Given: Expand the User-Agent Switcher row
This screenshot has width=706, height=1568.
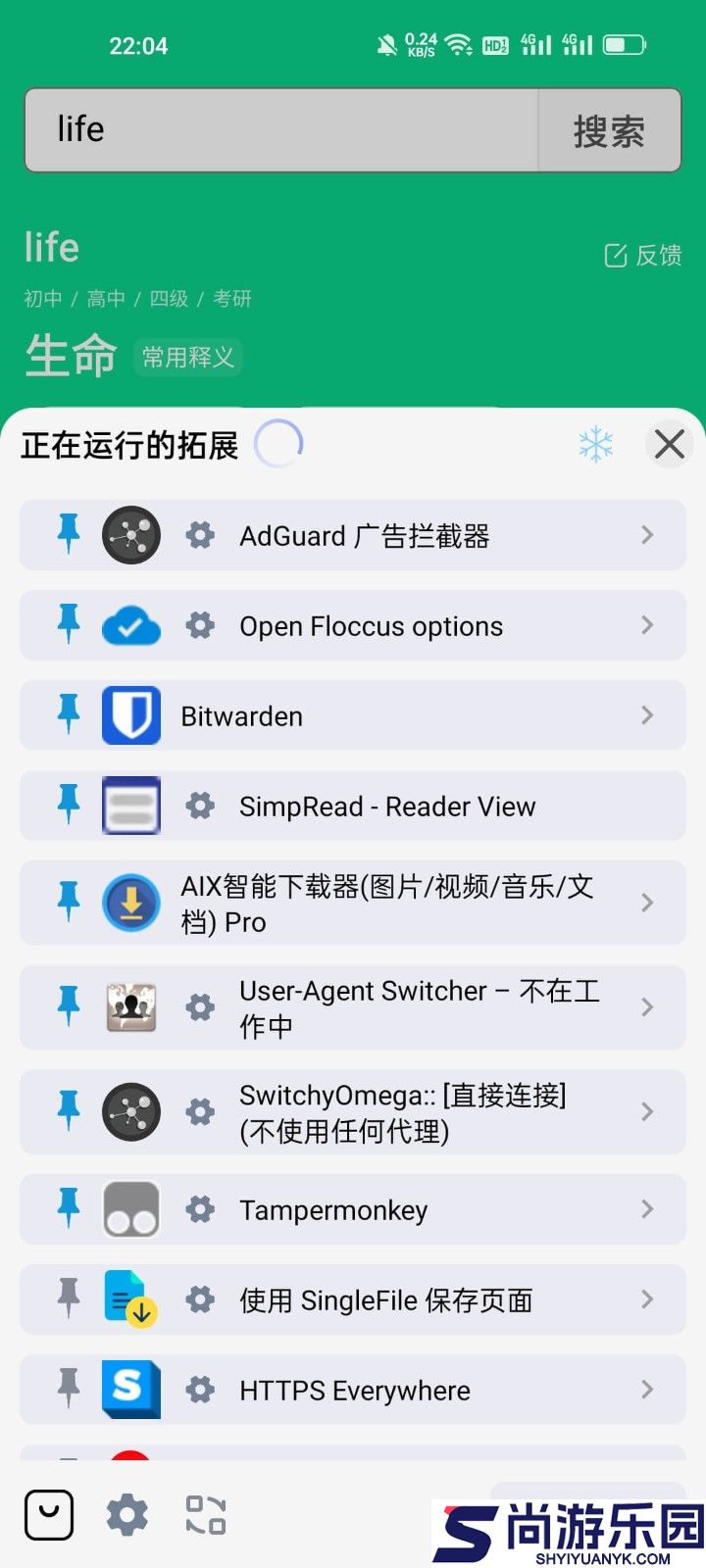Looking at the screenshot, I should point(646,1006).
